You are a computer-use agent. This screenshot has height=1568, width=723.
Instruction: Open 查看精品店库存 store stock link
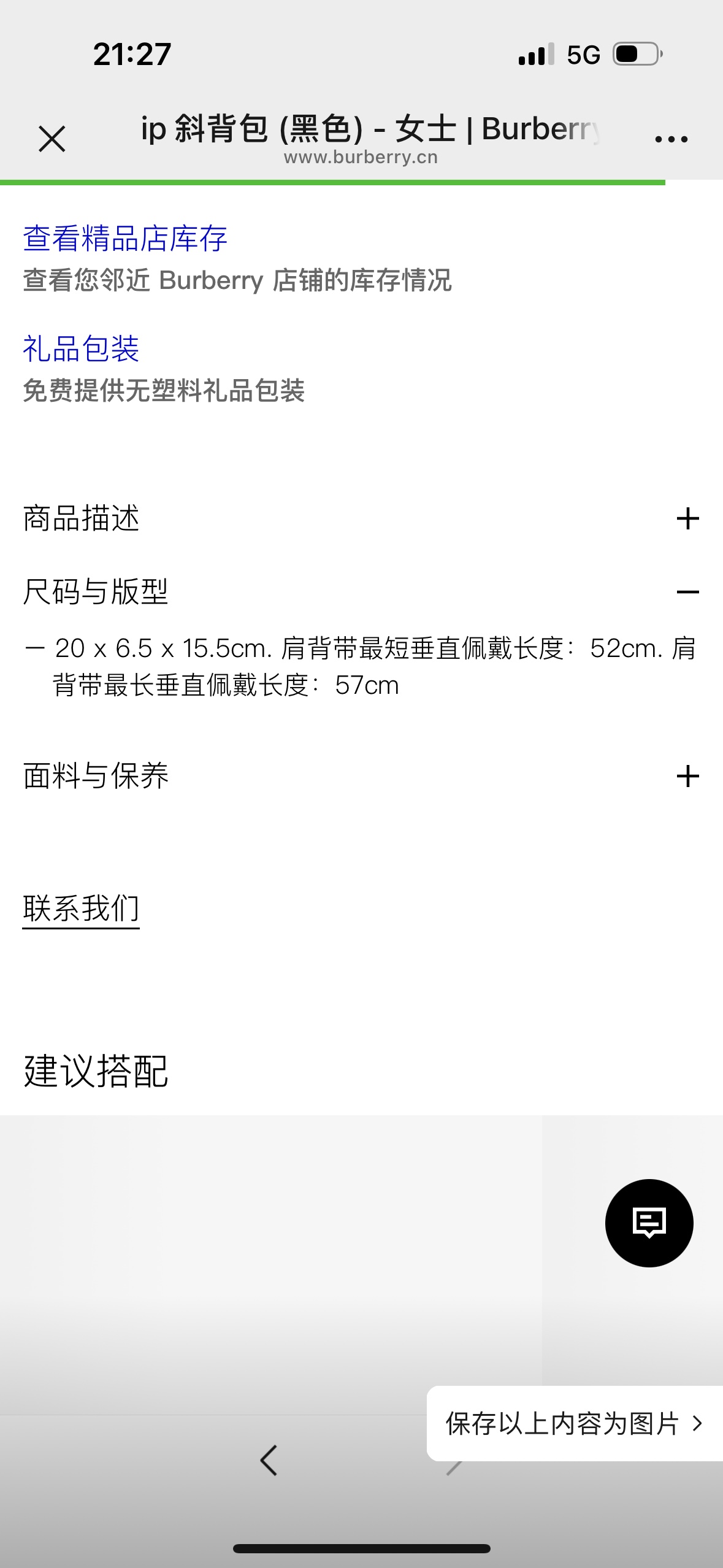click(125, 238)
